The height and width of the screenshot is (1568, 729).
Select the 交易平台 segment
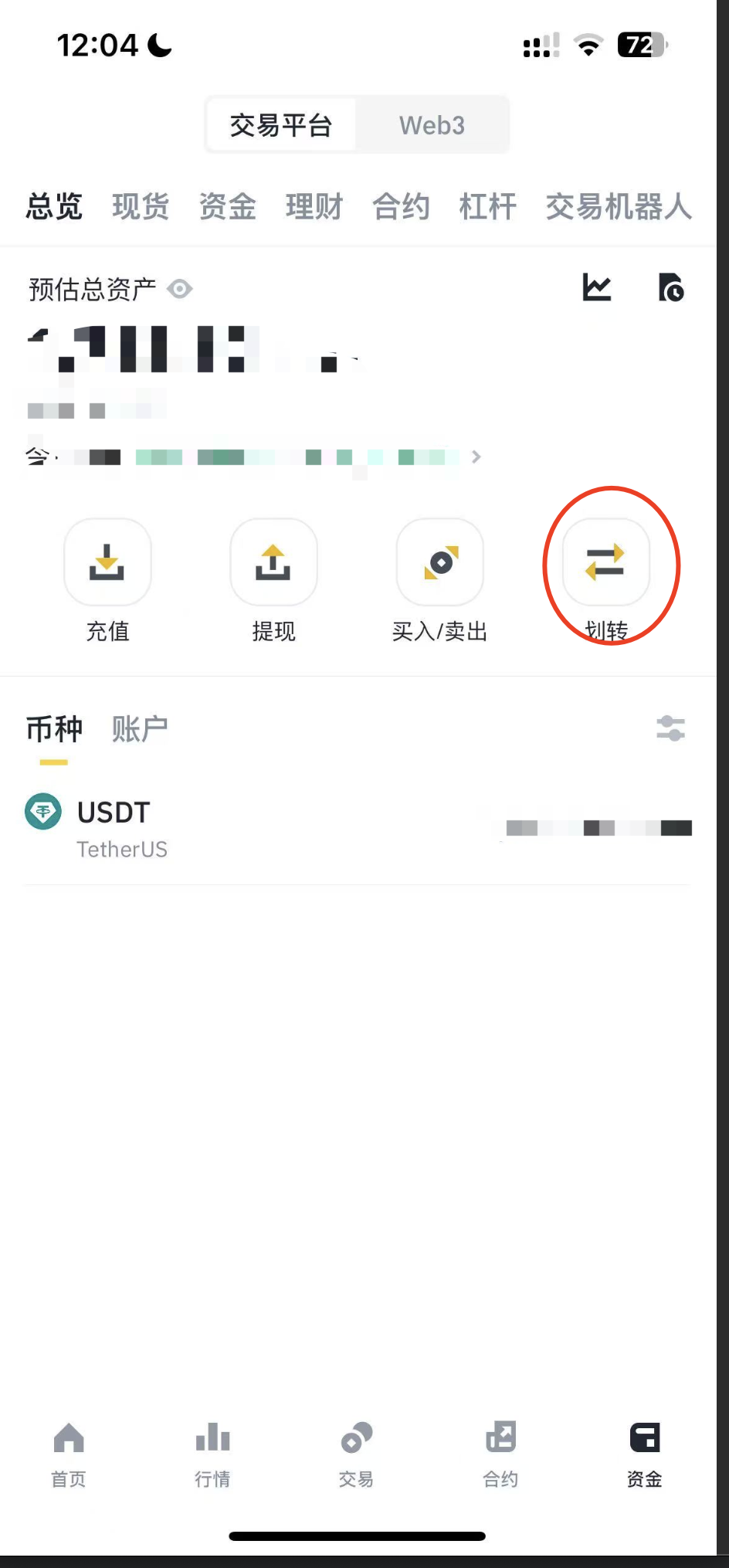coord(281,125)
